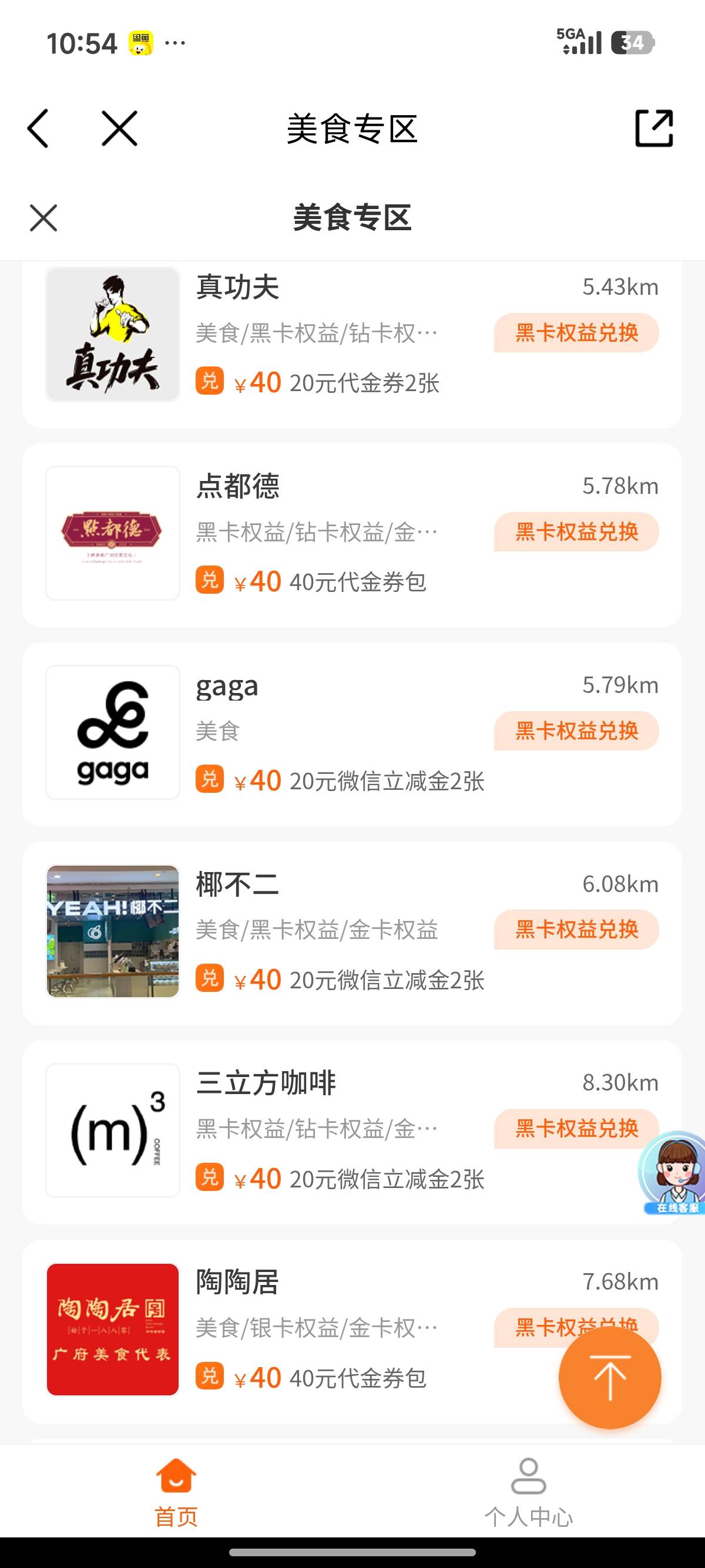Image resolution: width=705 pixels, height=1568 pixels.
Task: Switch to the 个人中心 tab
Action: [528, 1491]
